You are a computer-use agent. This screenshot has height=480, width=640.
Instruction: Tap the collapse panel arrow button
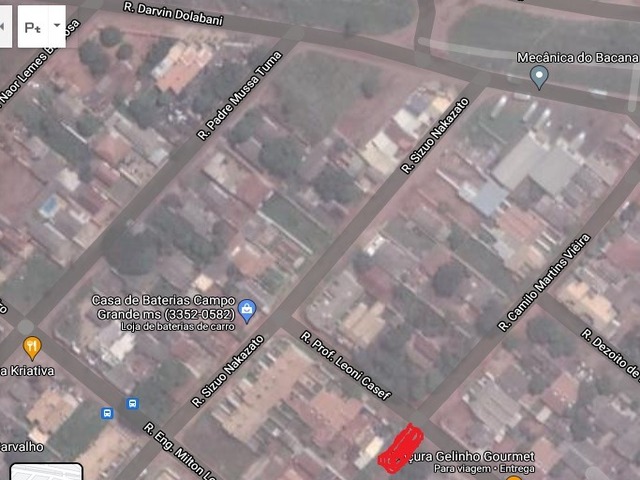[x=5, y=26]
